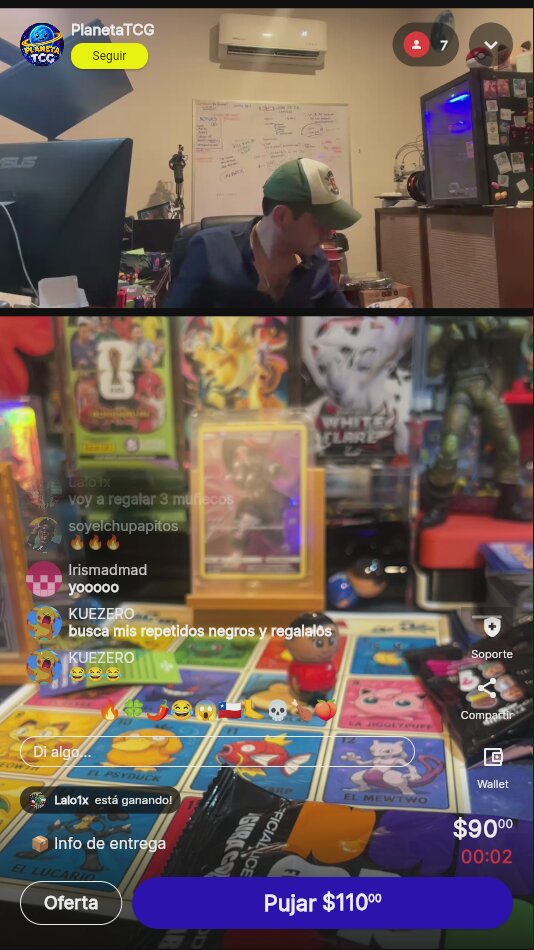Send the skull emoji reaction
The image size is (534, 950).
[x=278, y=709]
